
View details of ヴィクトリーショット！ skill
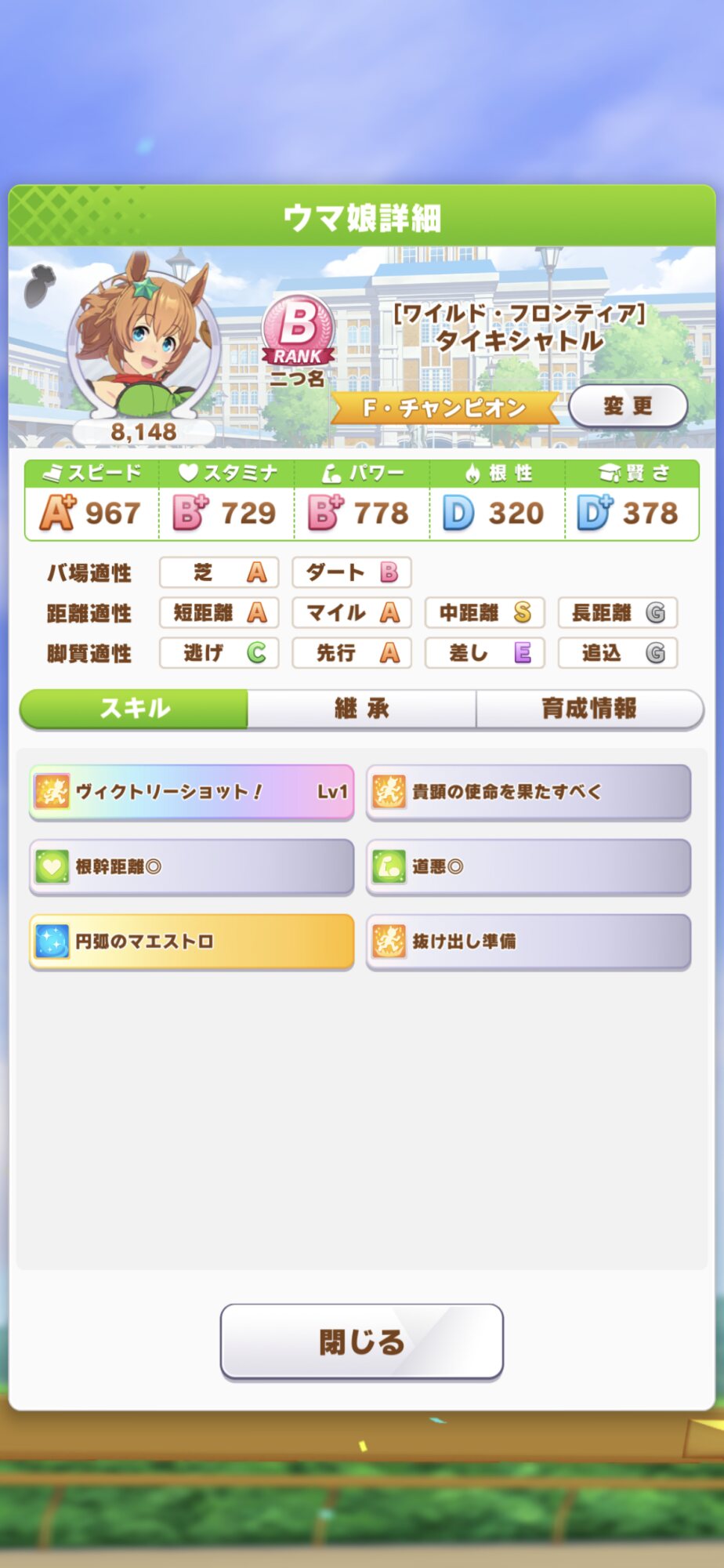pyautogui.click(x=191, y=792)
